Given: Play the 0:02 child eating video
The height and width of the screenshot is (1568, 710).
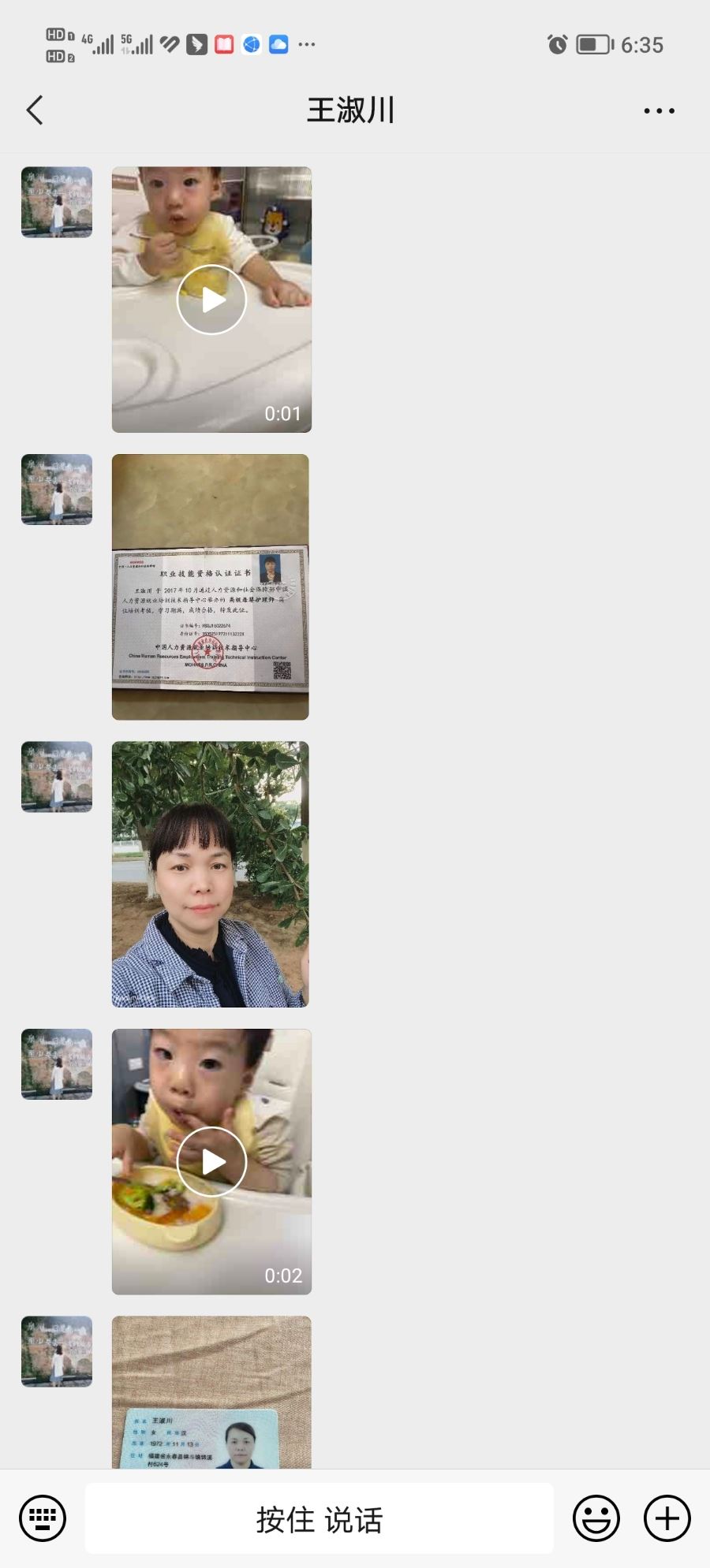Looking at the screenshot, I should [x=211, y=1161].
